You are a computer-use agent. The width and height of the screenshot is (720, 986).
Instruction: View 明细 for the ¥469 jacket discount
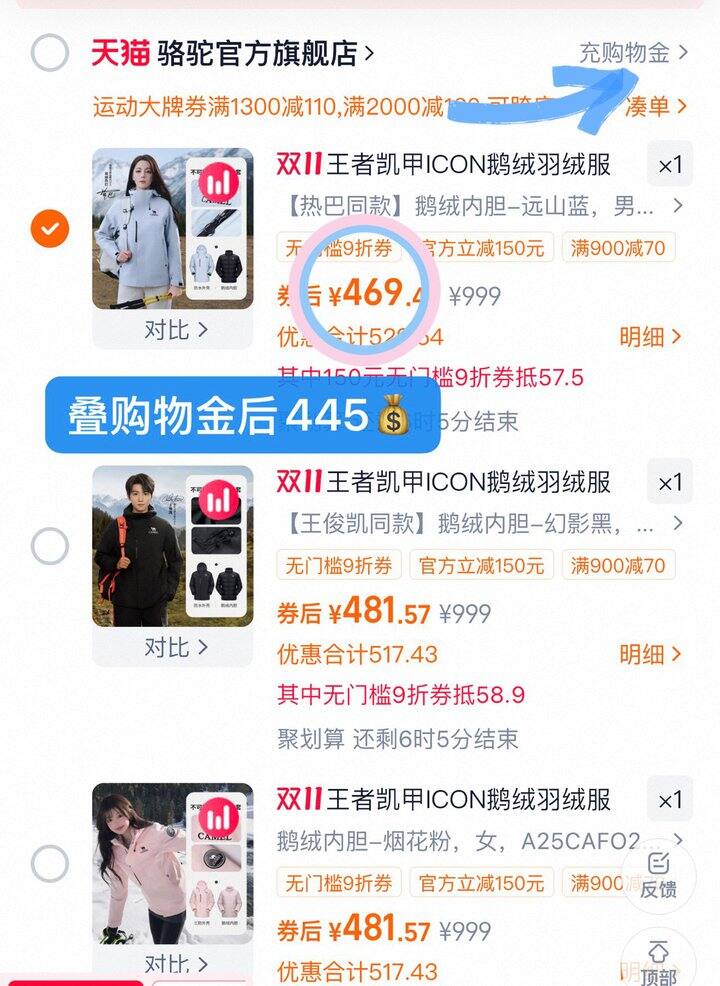tap(650, 337)
